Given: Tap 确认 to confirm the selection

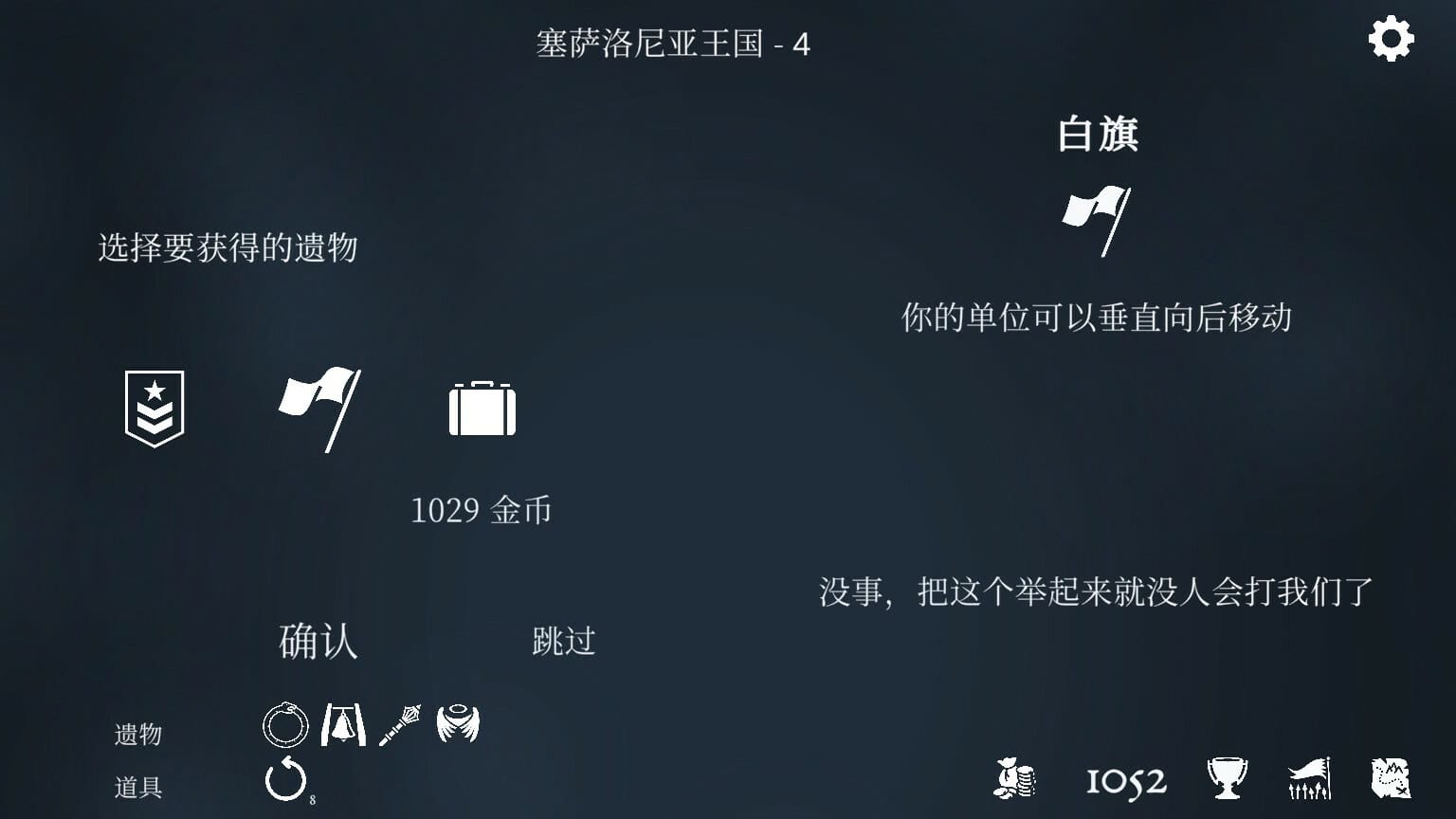Looking at the screenshot, I should click(318, 641).
